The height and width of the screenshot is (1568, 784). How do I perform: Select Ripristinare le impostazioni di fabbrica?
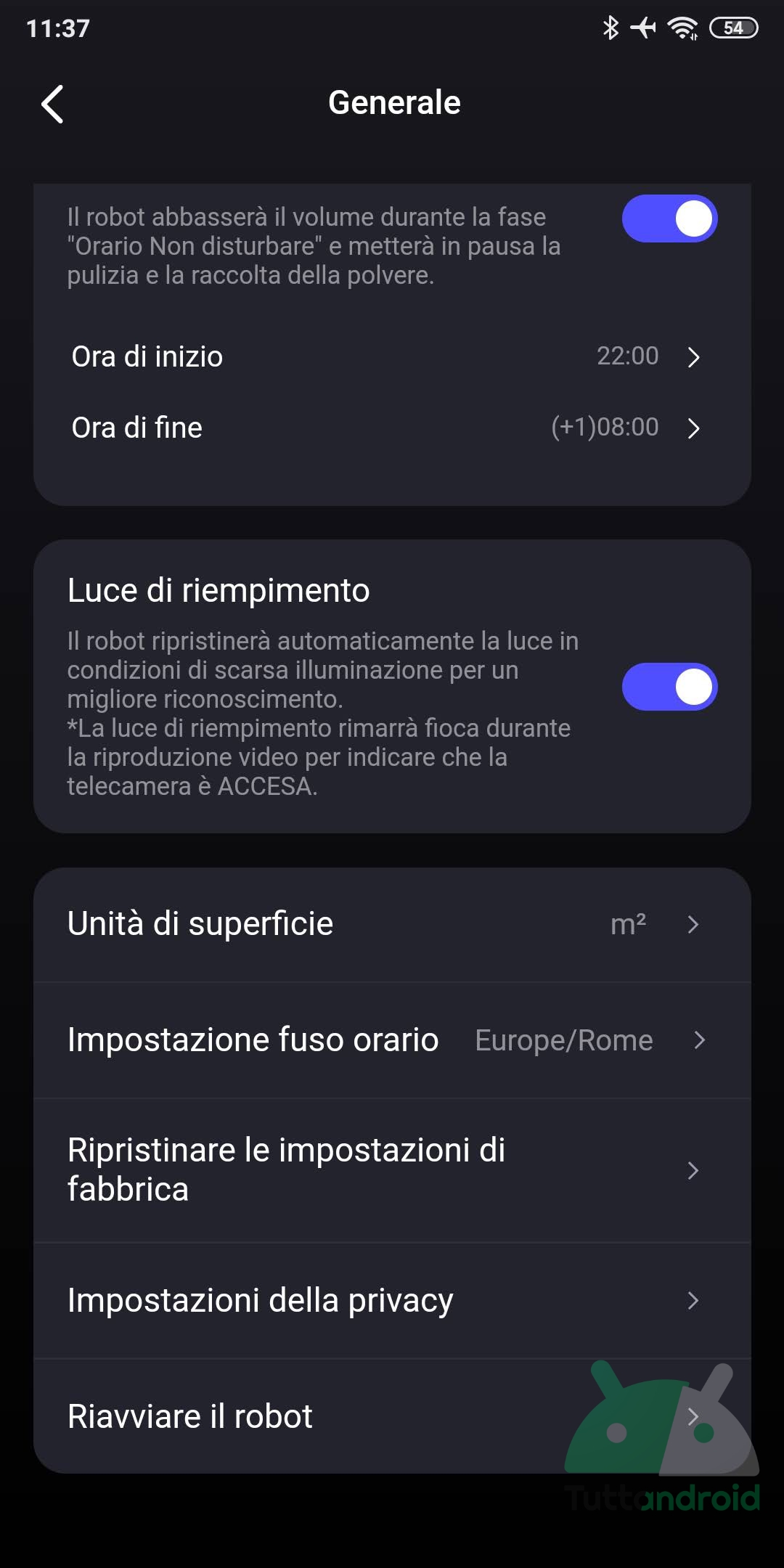pyautogui.click(x=392, y=1169)
